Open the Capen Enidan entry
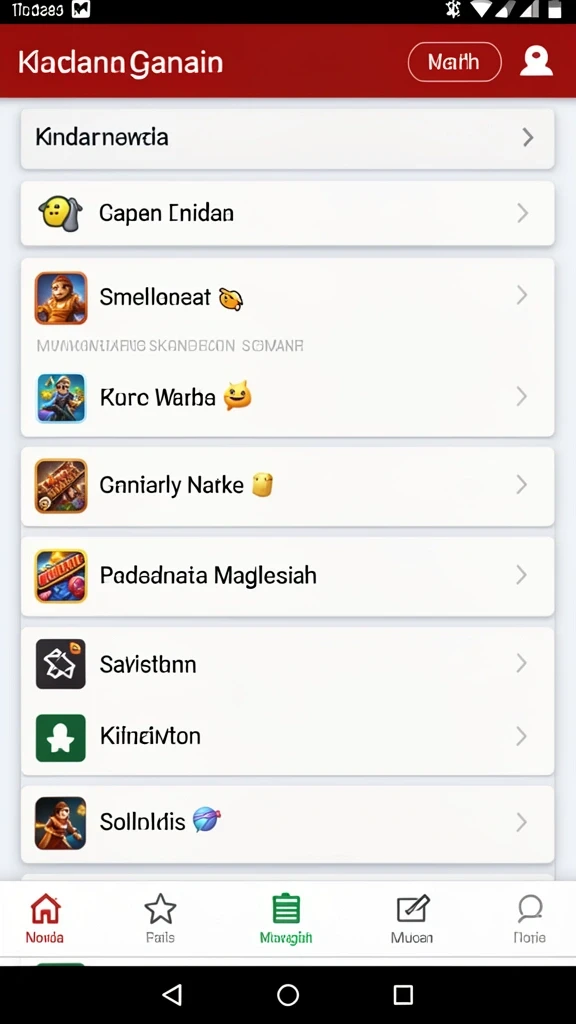The width and height of the screenshot is (576, 1024). pos(287,214)
